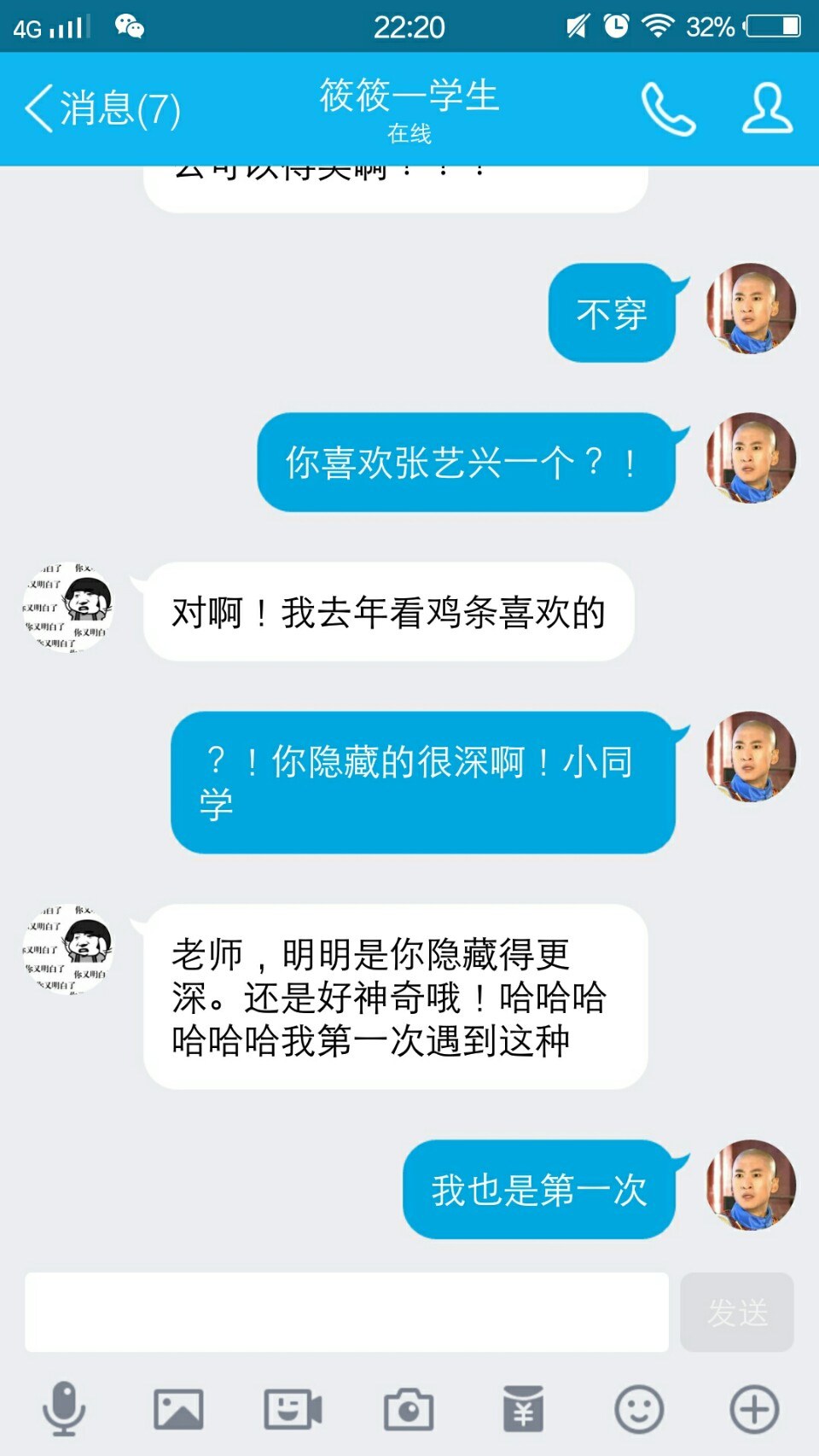The height and width of the screenshot is (1456, 819).
Task: Tap the 发送 send button
Action: tap(737, 1312)
